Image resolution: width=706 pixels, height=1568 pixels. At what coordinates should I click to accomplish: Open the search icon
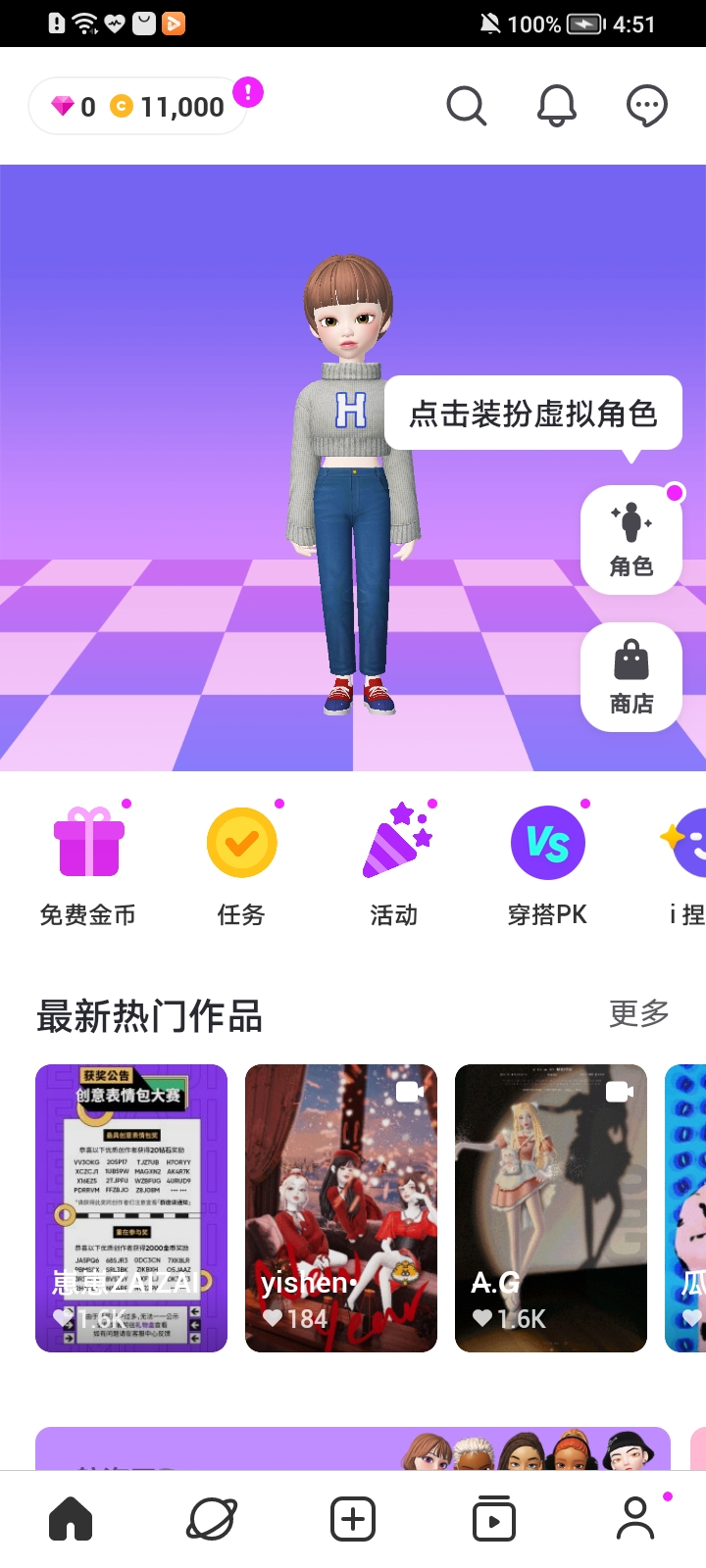coord(466,106)
